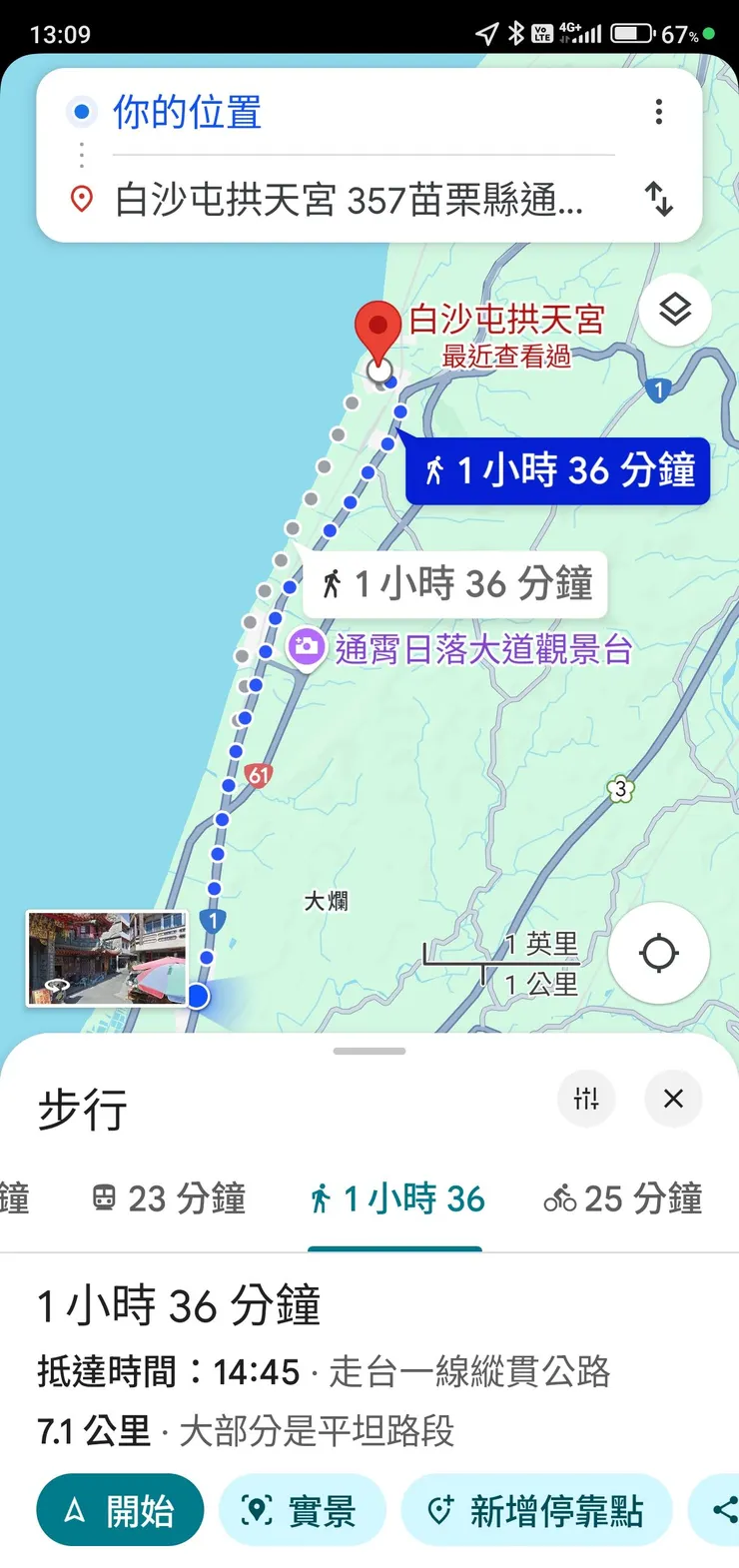Open the route overflow three-dot menu
This screenshot has width=739, height=1568.
pos(659,113)
